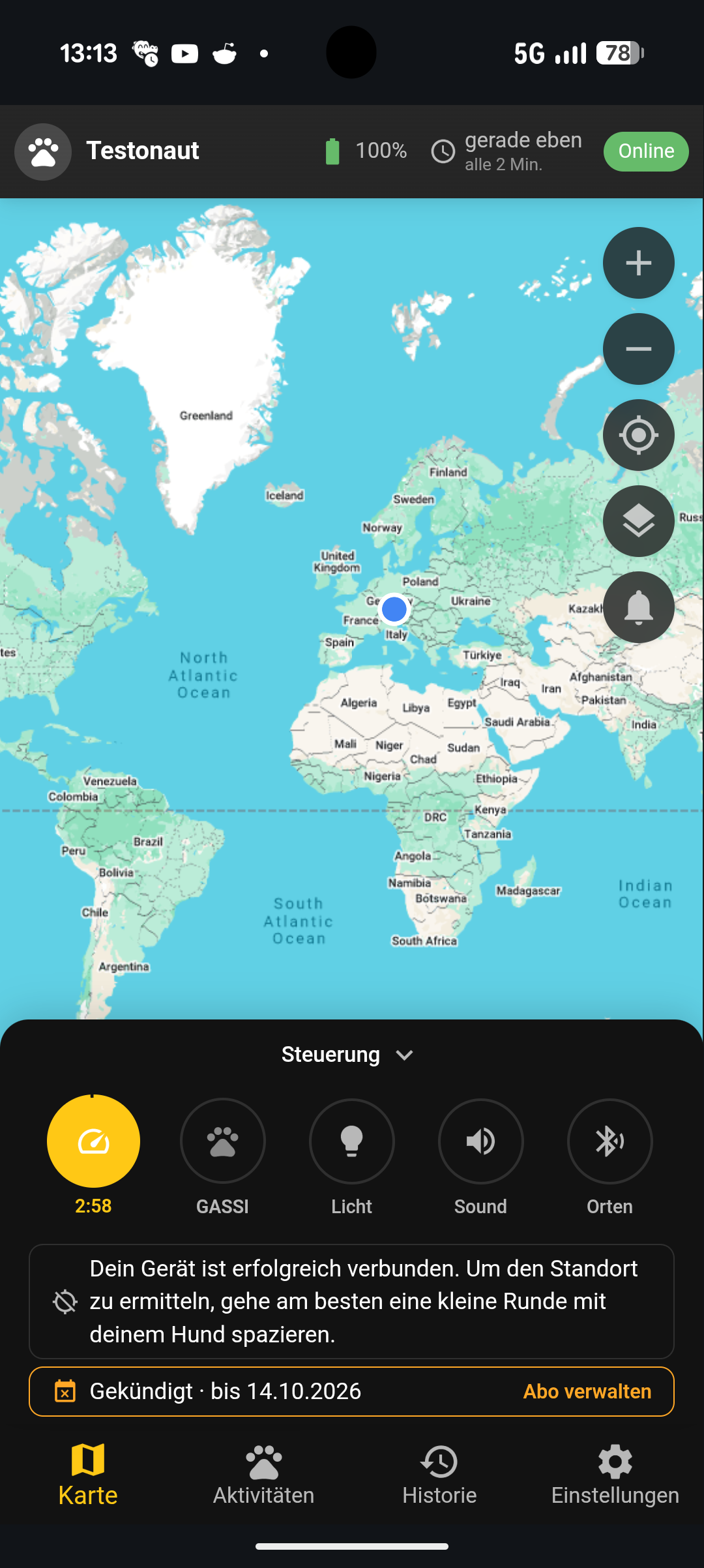Start Bluetooth Orten search
Viewport: 704px width, 1568px height.
[609, 1141]
